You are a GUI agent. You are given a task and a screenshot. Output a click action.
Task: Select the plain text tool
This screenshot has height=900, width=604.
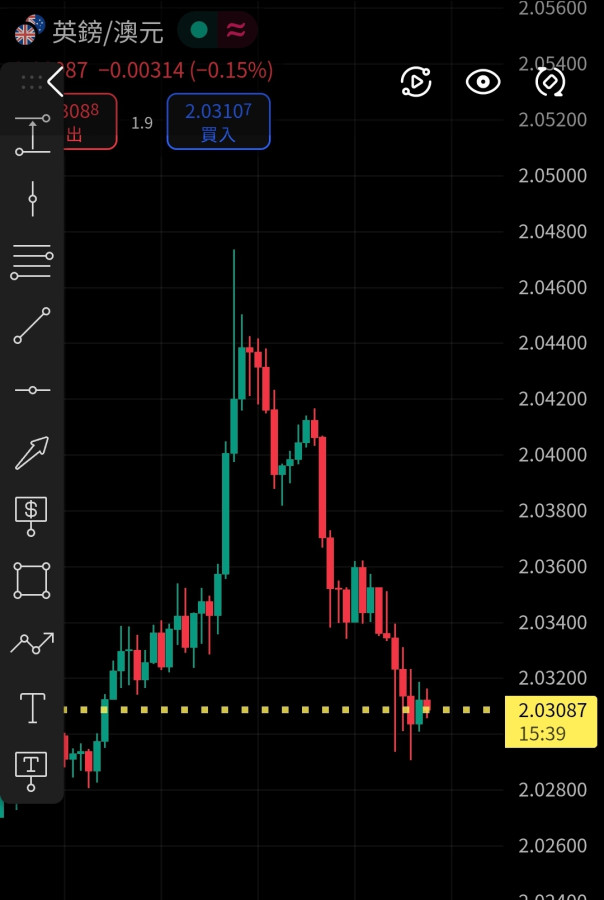click(x=32, y=708)
